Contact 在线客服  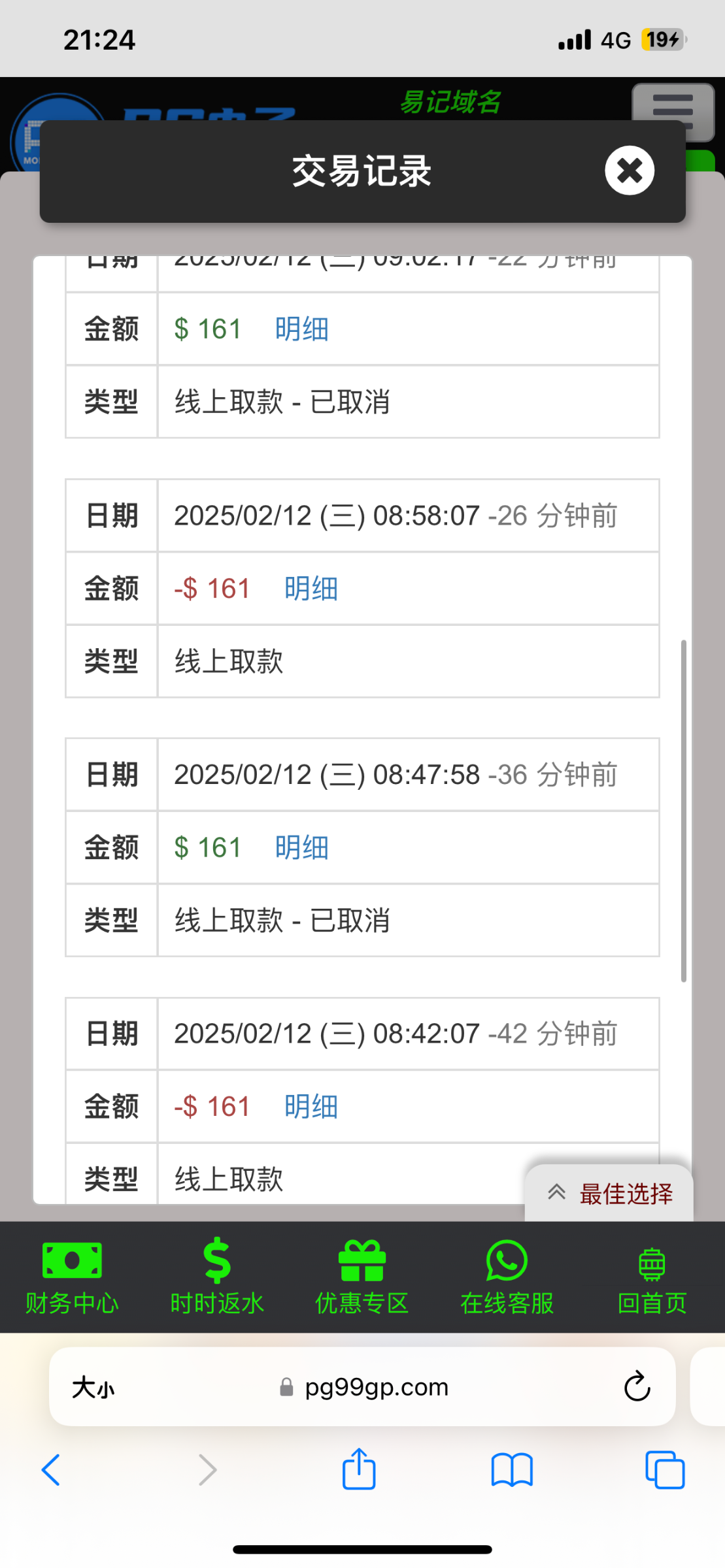tap(507, 1277)
